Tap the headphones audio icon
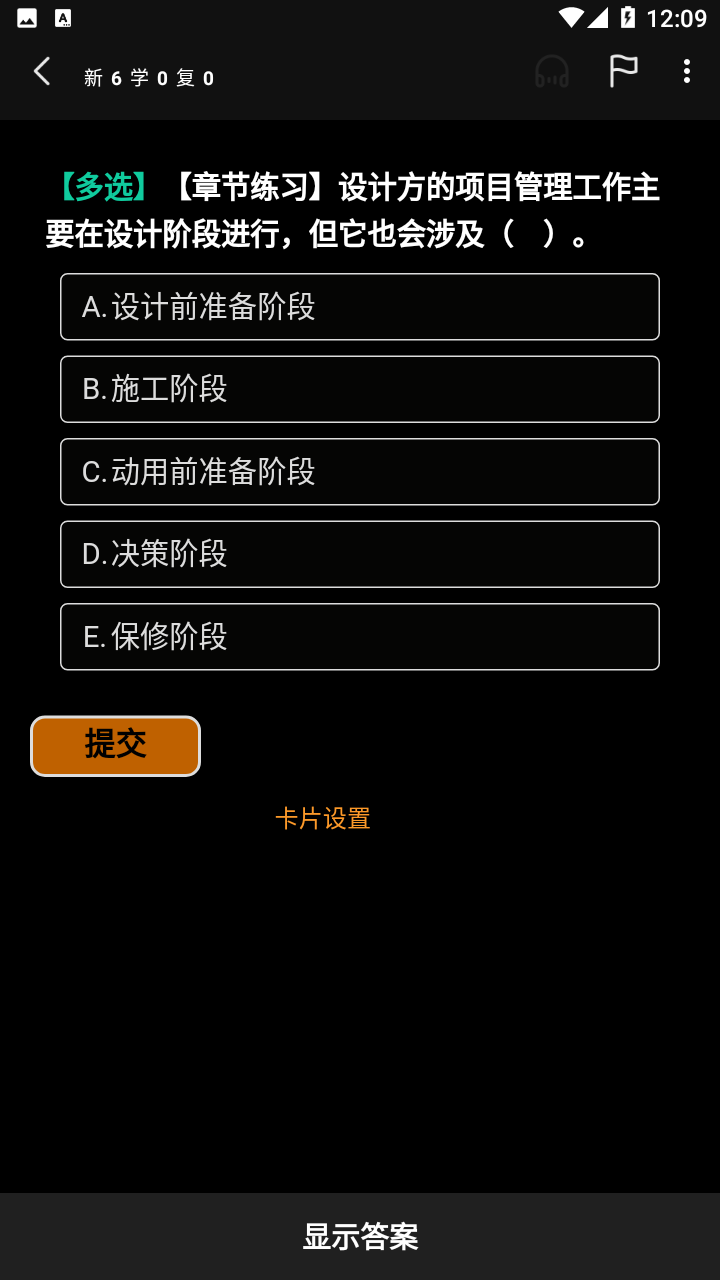 552,71
